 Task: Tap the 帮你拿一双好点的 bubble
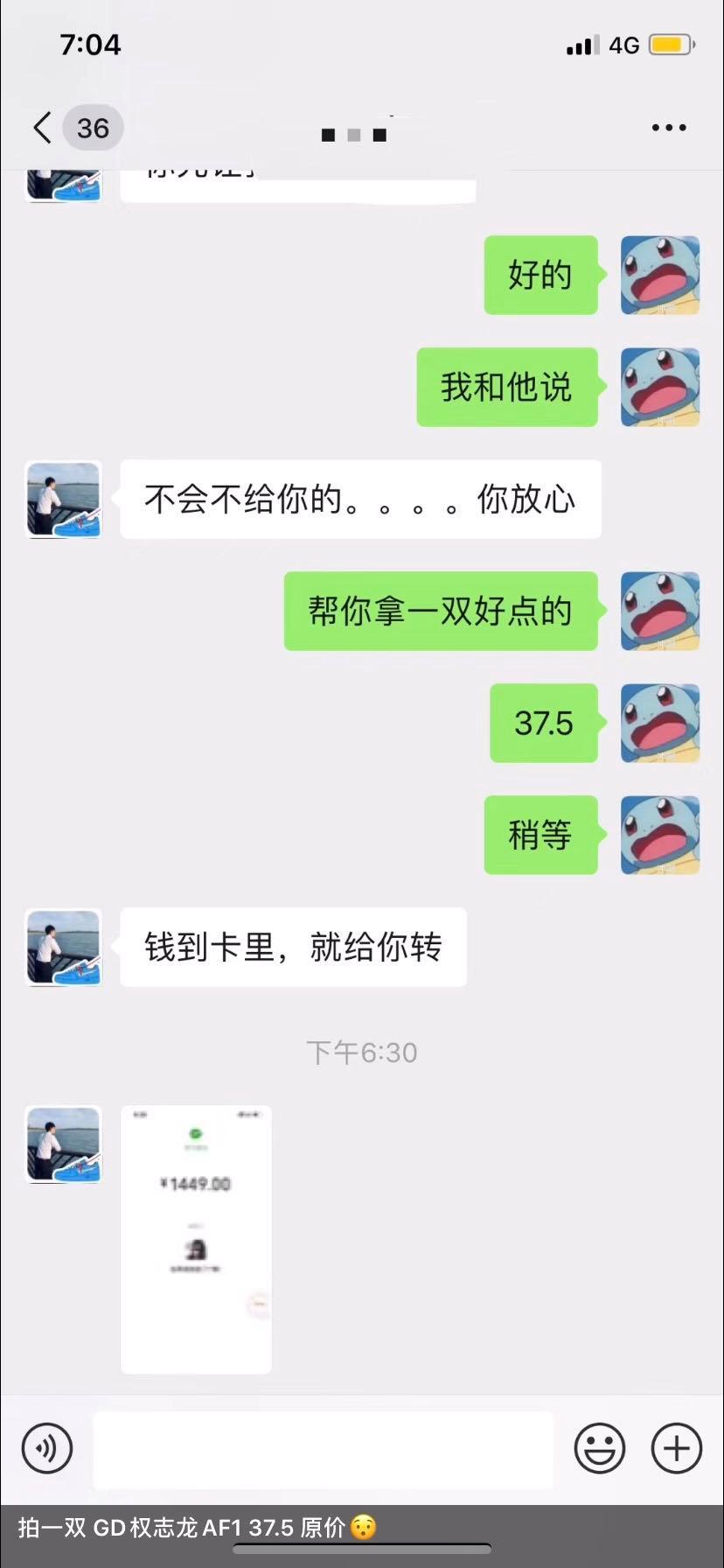[441, 612]
